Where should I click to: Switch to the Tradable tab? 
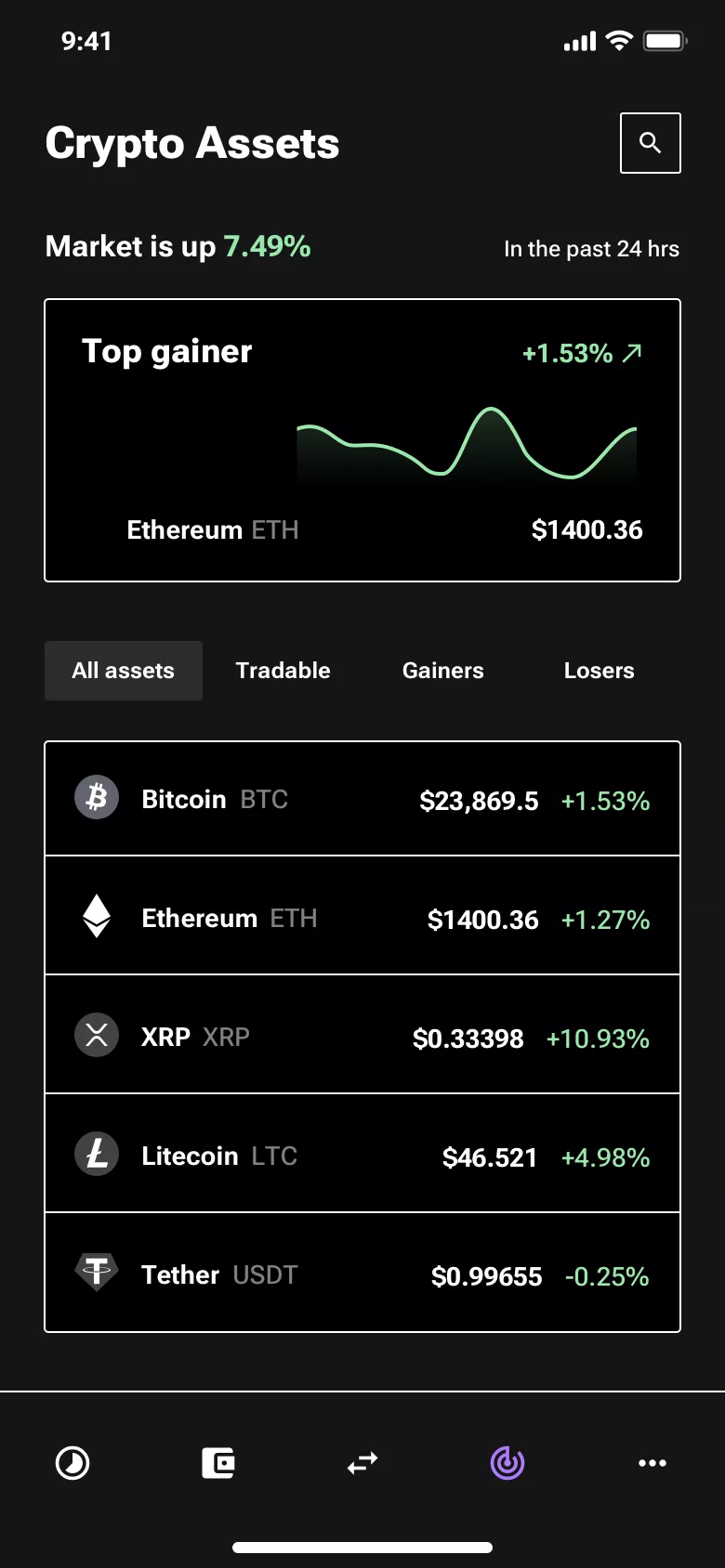click(283, 670)
